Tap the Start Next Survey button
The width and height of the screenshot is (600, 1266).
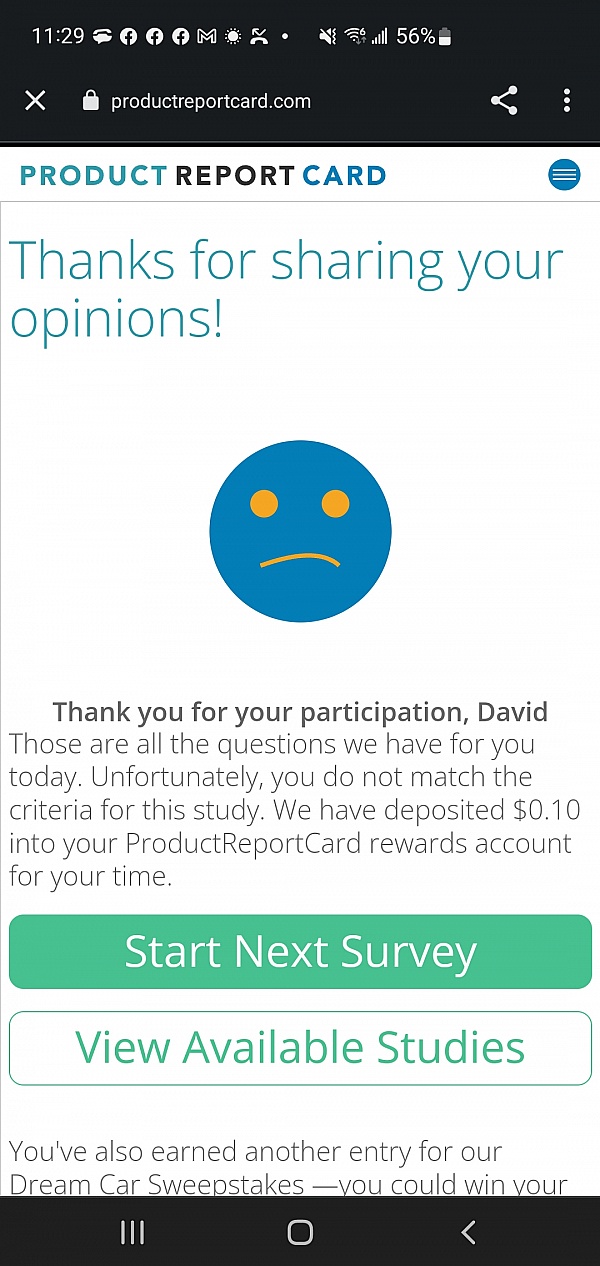300,952
